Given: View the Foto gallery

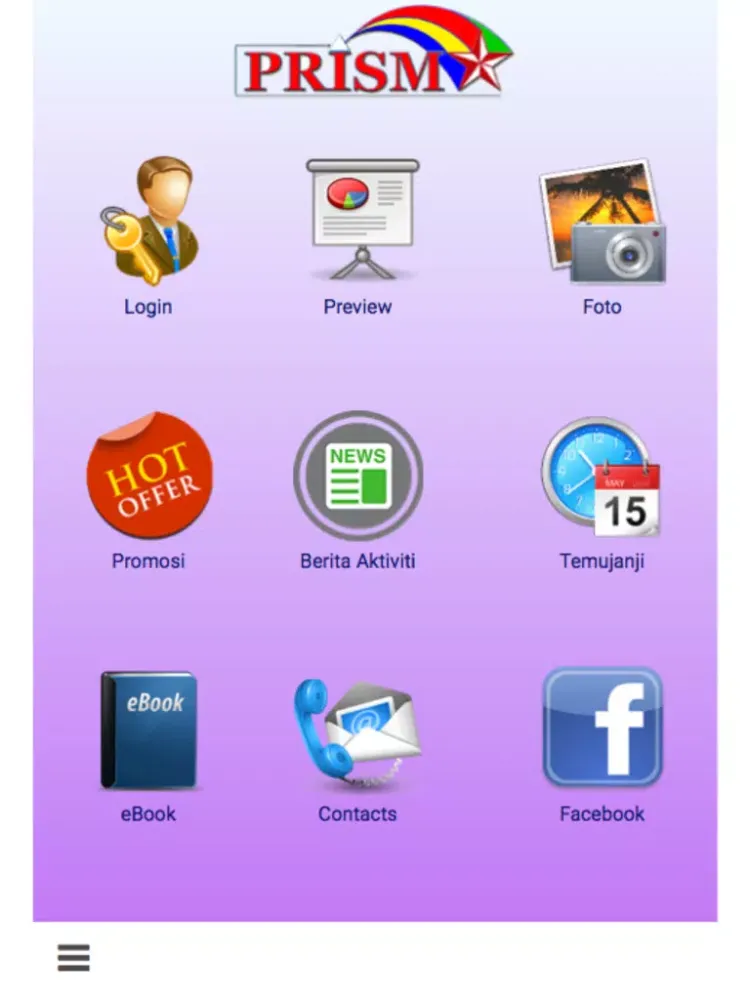Looking at the screenshot, I should [x=602, y=222].
